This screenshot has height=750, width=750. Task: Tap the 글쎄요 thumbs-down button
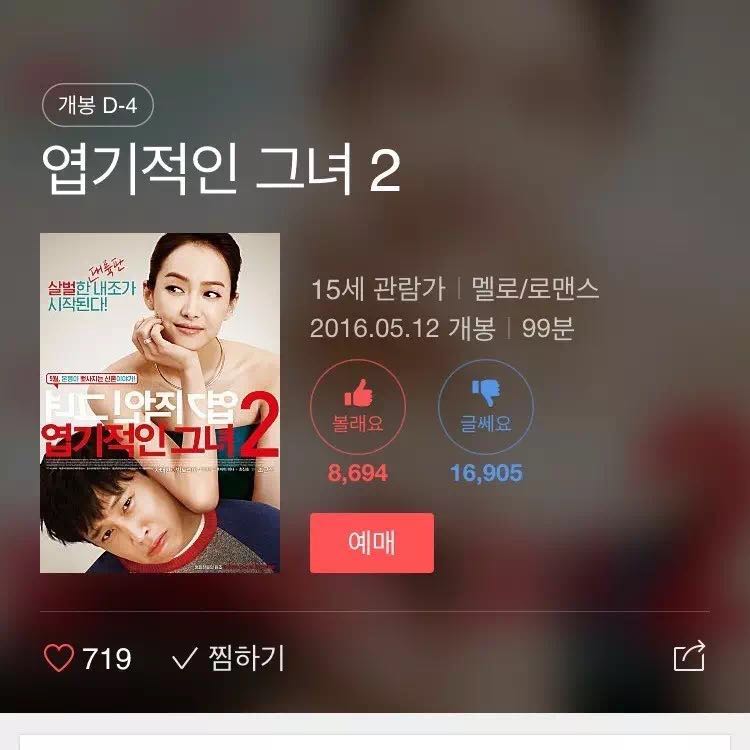(485, 407)
